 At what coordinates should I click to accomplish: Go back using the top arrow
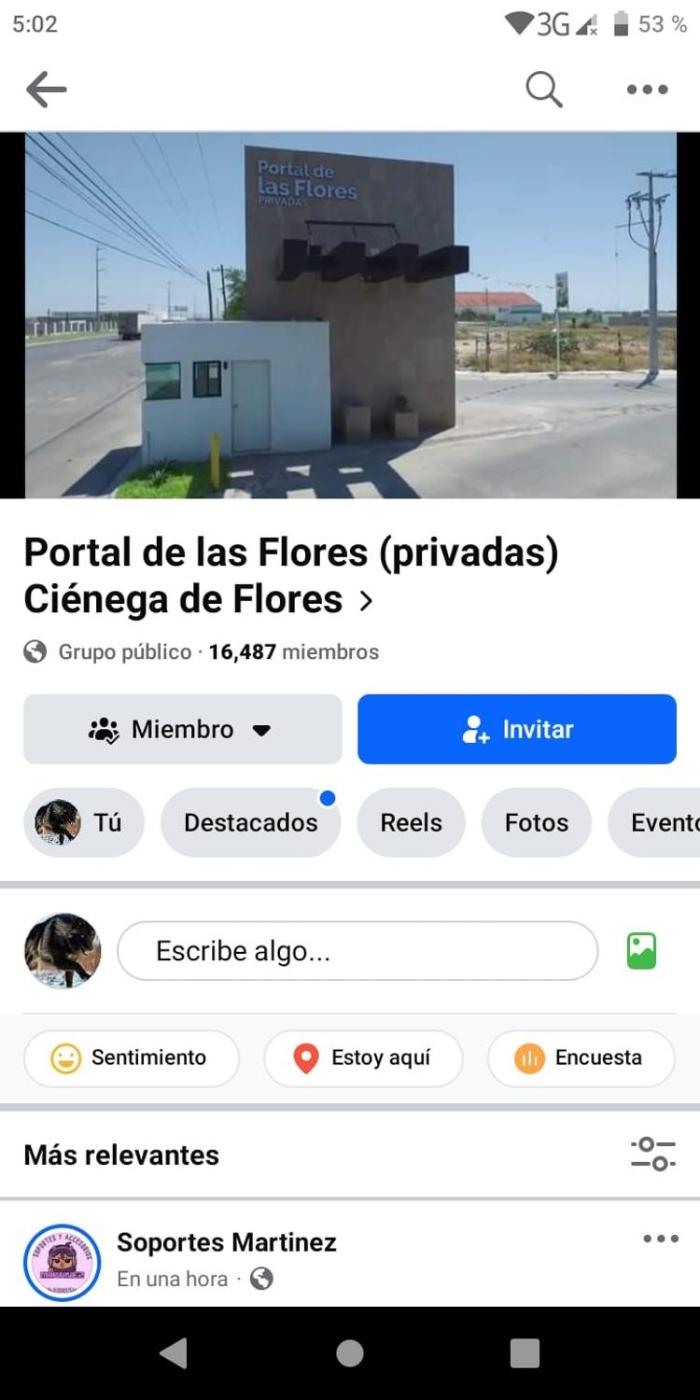[46, 90]
